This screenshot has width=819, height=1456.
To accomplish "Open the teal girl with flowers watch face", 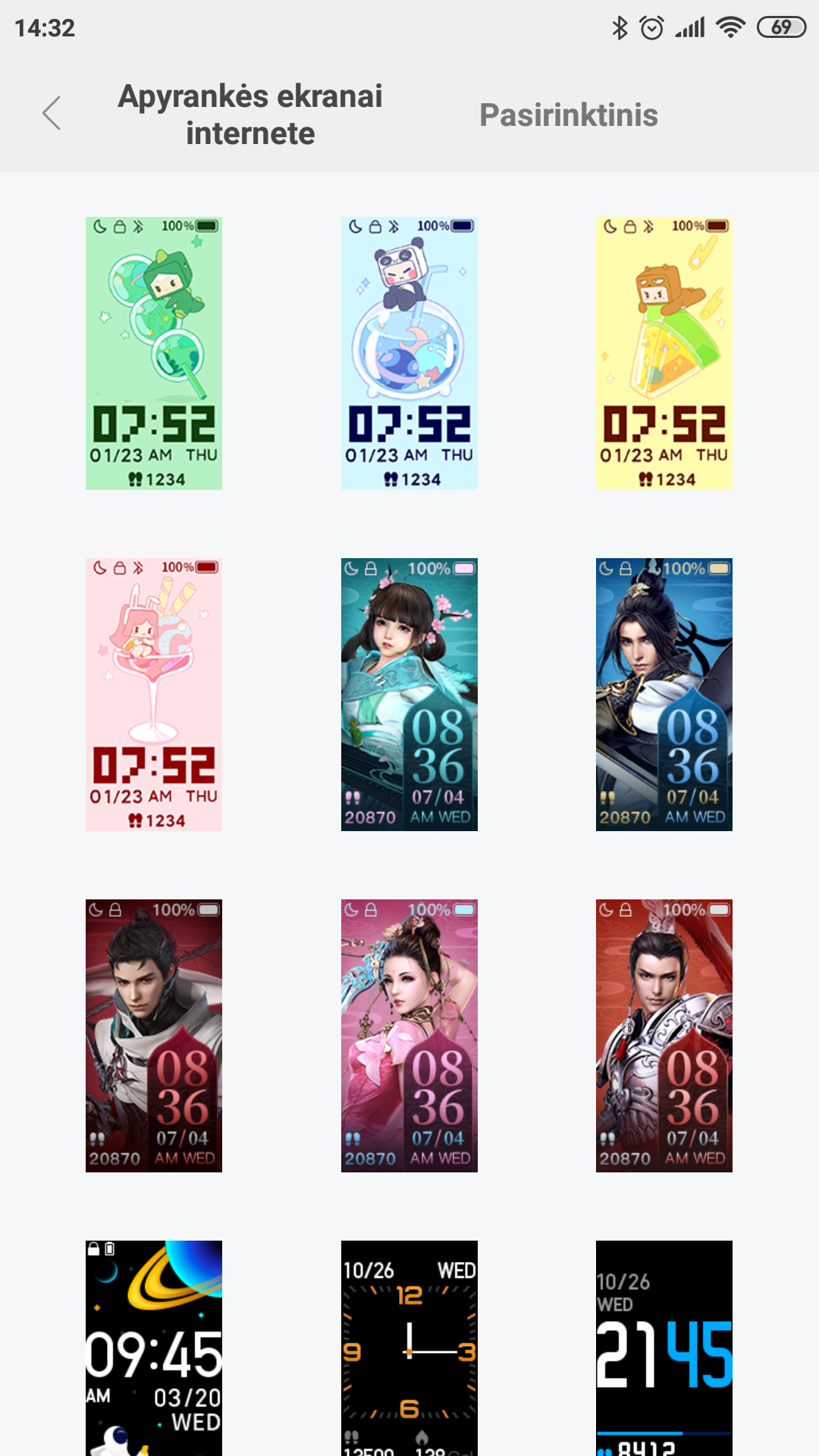I will [x=409, y=695].
